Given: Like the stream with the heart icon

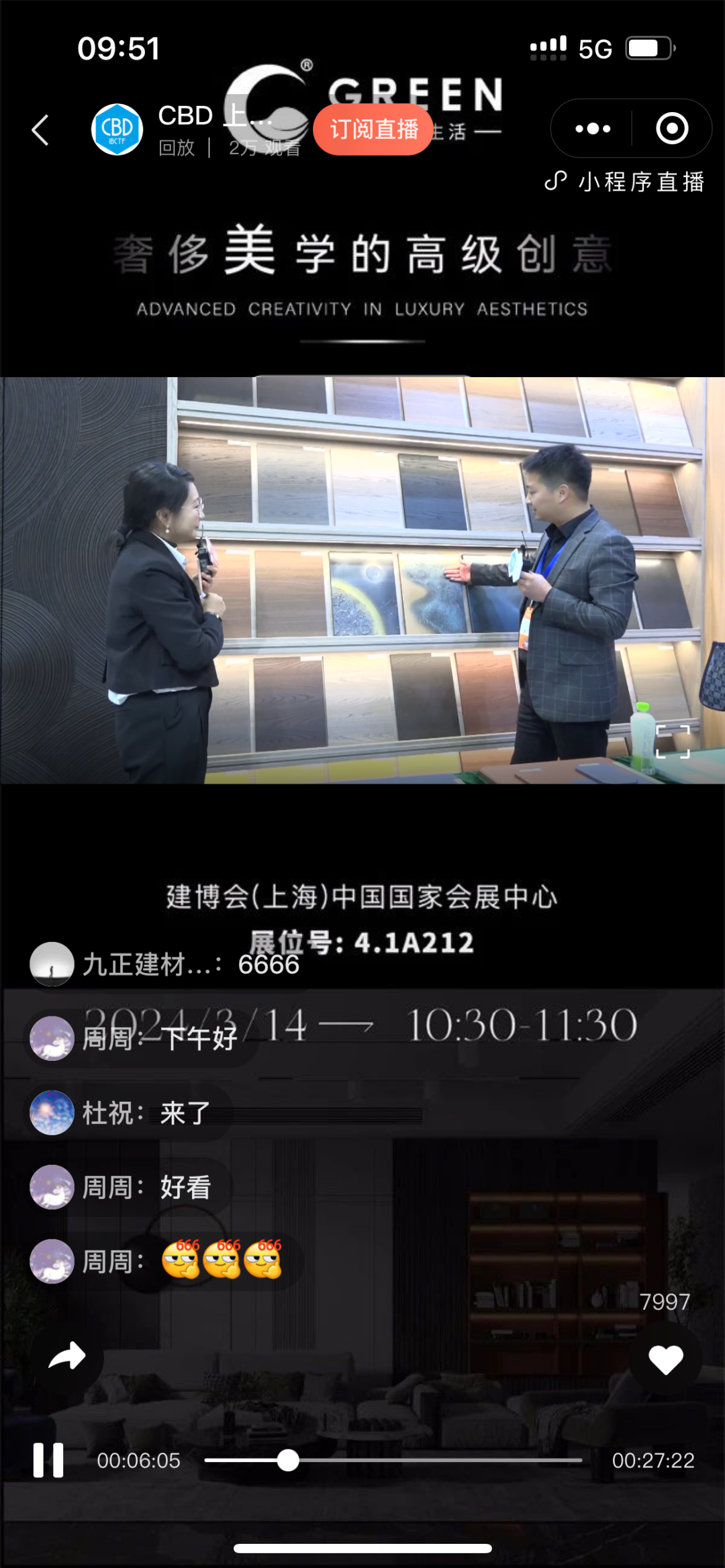Looking at the screenshot, I should click(x=666, y=1360).
